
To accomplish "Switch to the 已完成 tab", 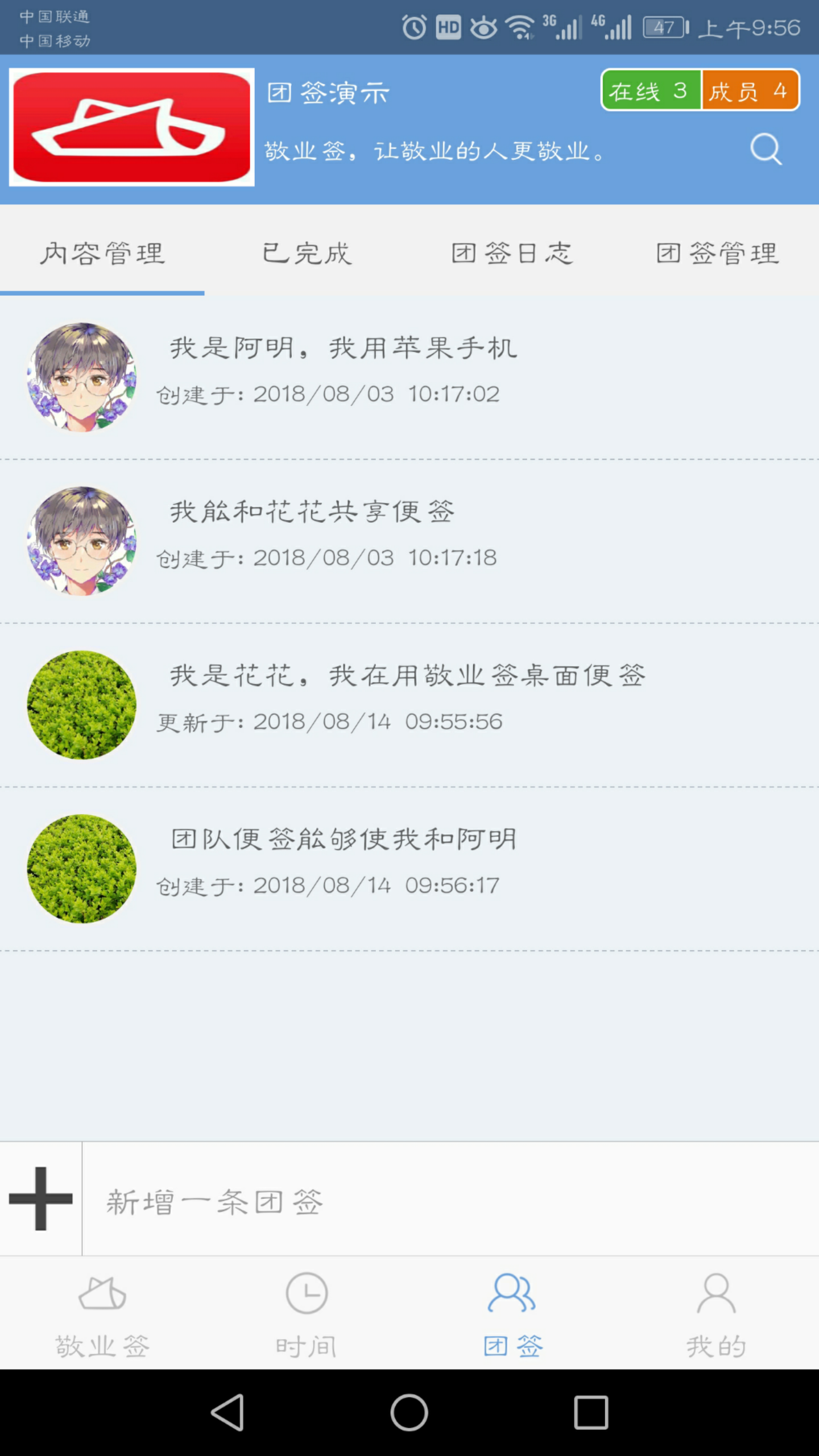I will pyautogui.click(x=307, y=254).
